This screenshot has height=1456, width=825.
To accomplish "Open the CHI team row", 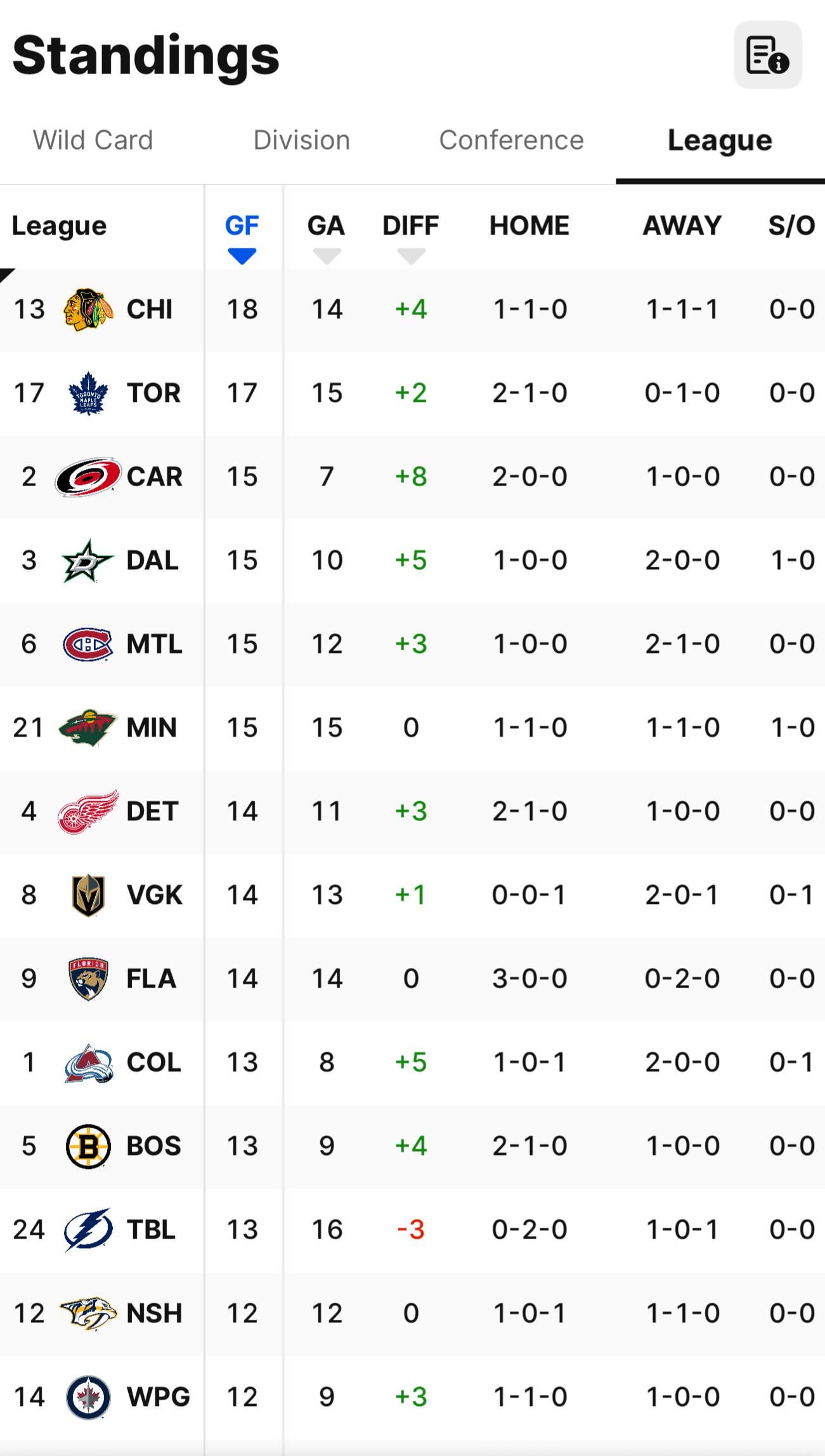I will pyautogui.click(x=149, y=309).
